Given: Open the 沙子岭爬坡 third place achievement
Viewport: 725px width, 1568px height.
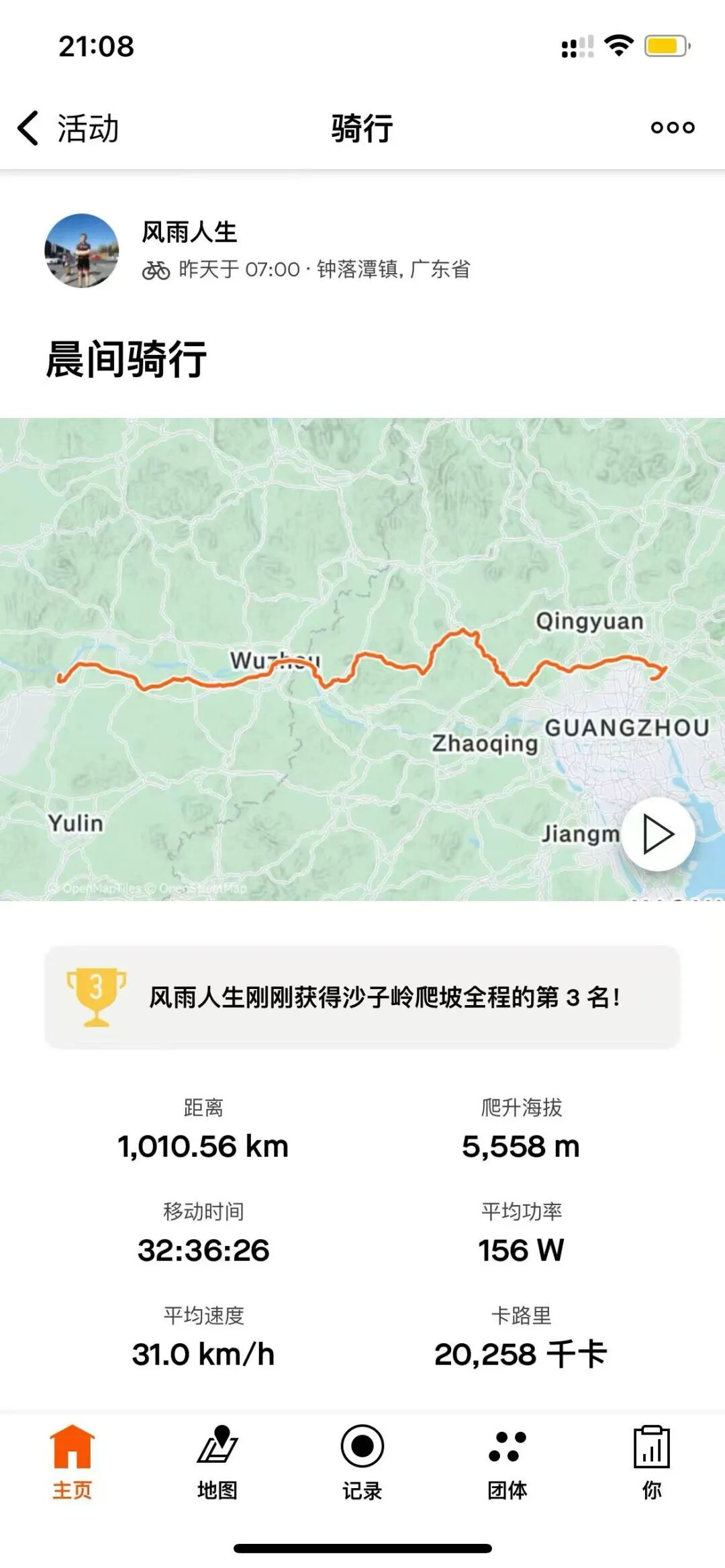Looking at the screenshot, I should pos(362,997).
